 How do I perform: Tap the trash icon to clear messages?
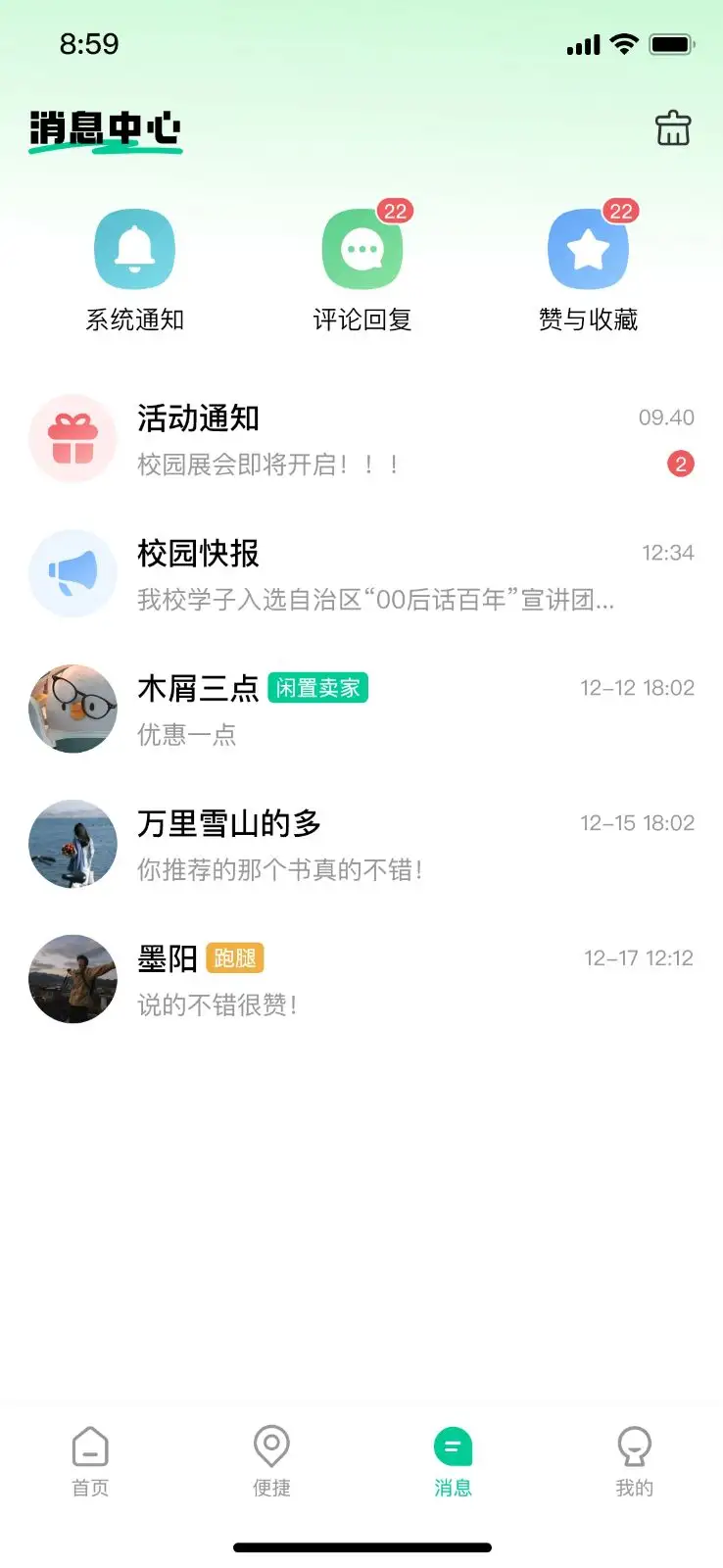[672, 128]
